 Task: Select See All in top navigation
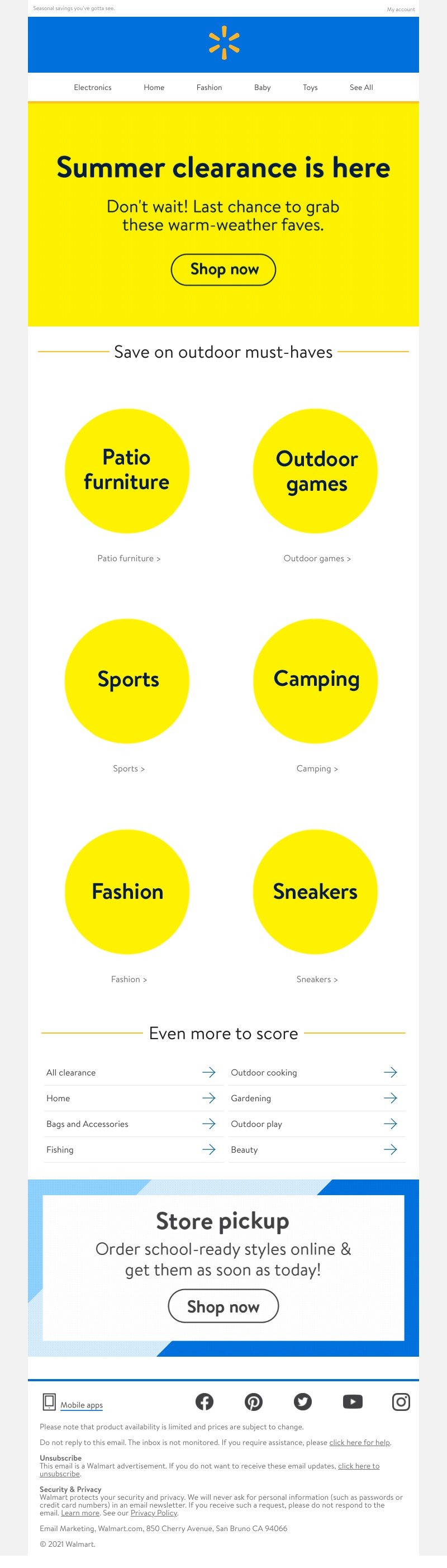(360, 87)
